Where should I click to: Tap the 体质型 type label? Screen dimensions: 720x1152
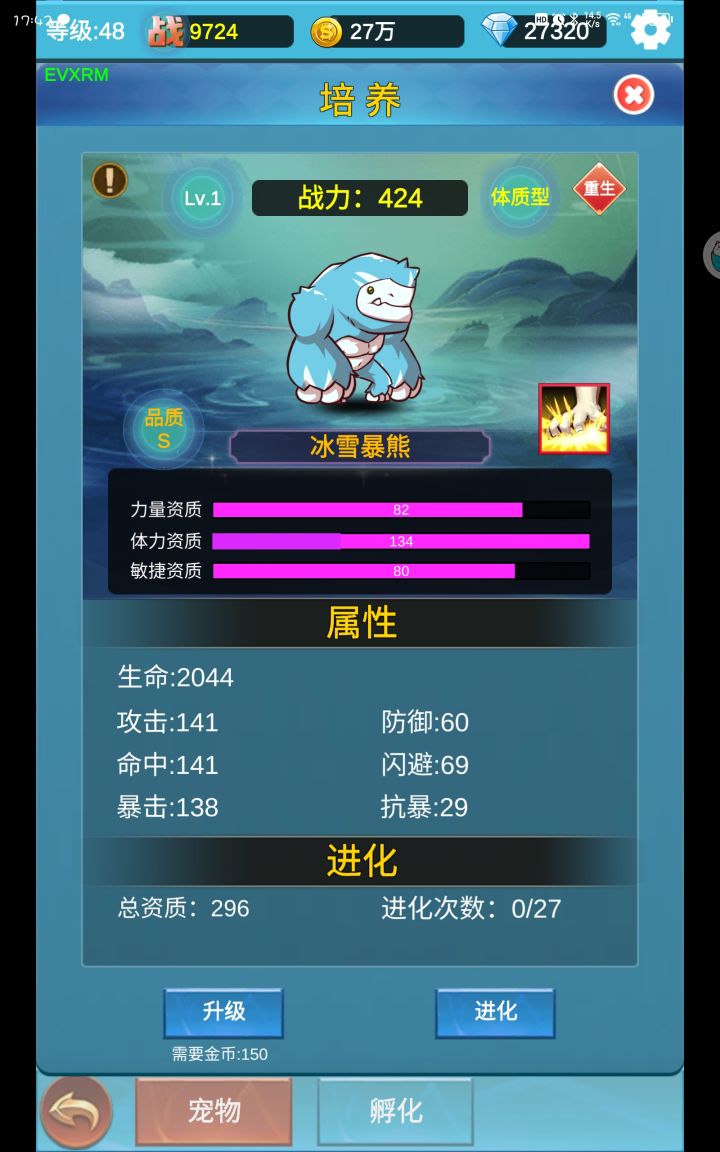point(519,197)
